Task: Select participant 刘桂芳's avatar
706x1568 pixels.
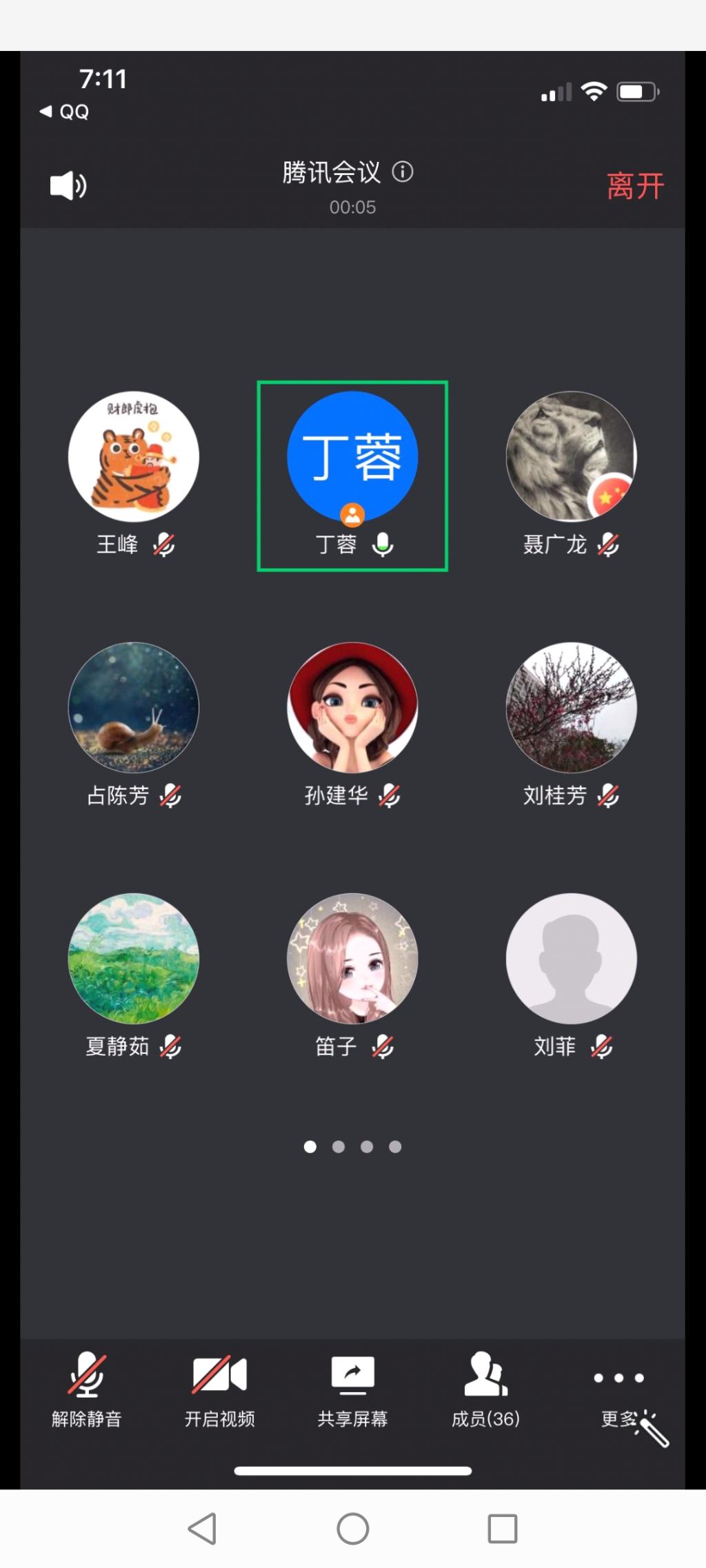Action: pyautogui.click(x=571, y=708)
